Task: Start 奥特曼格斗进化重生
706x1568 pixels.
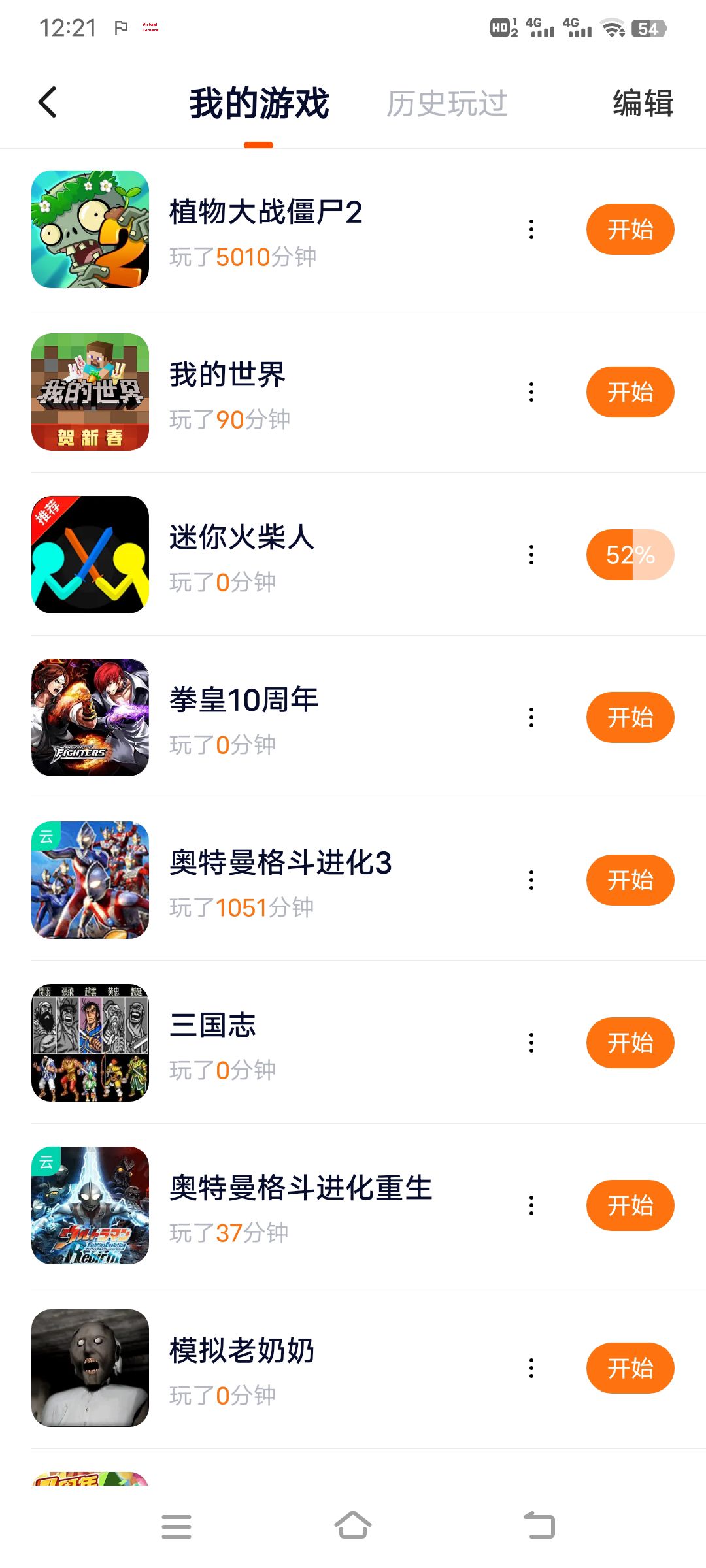Action: pyautogui.click(x=630, y=1205)
